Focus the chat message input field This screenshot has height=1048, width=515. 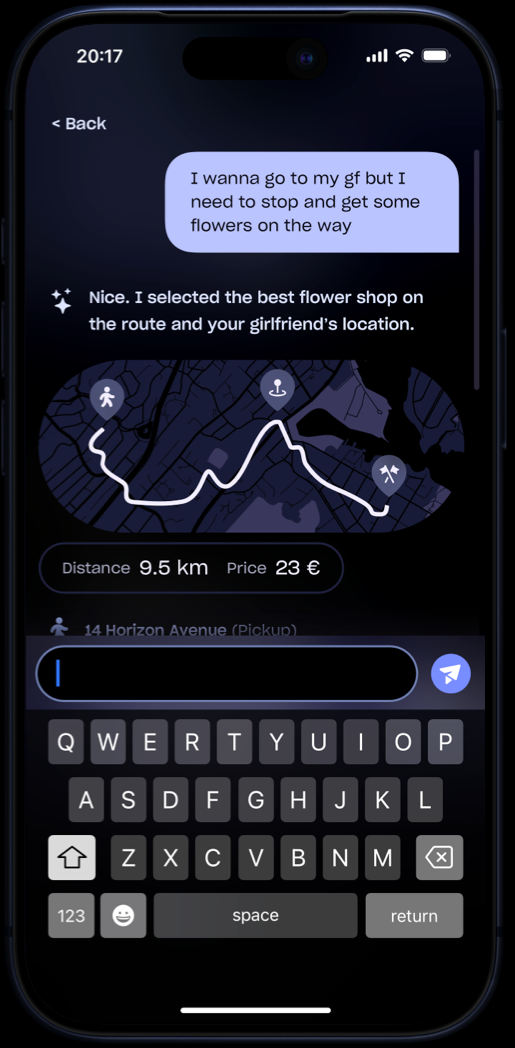226,673
